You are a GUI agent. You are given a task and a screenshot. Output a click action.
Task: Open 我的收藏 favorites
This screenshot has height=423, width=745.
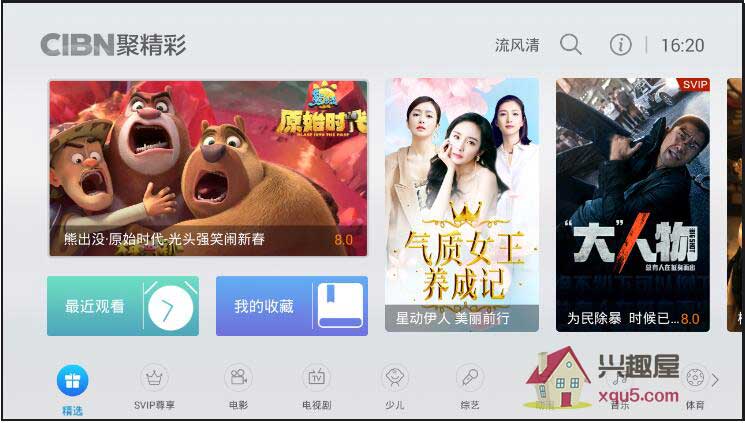(x=291, y=306)
